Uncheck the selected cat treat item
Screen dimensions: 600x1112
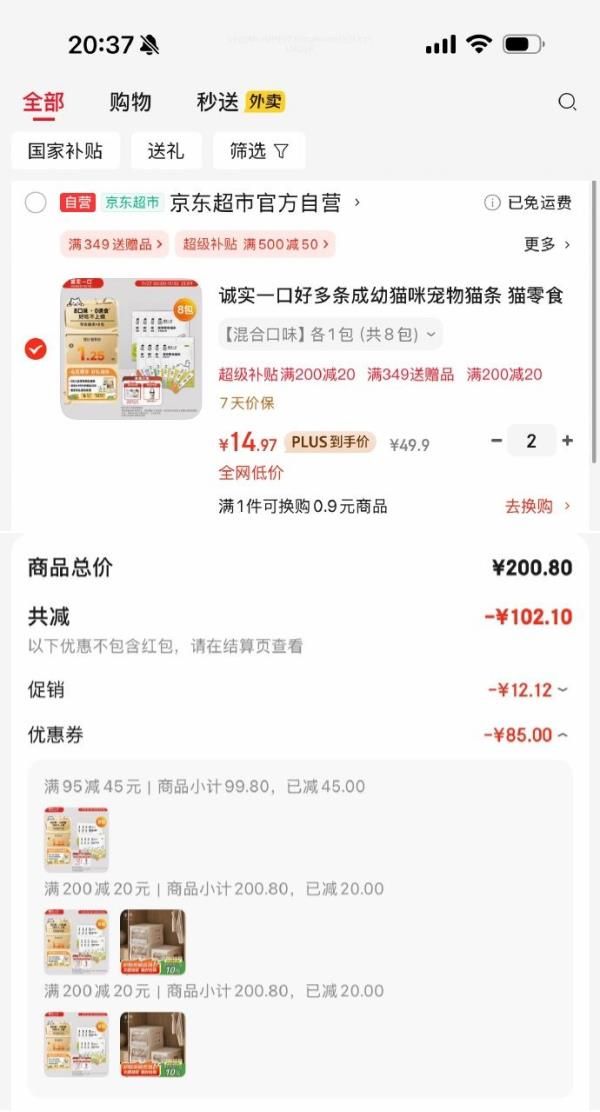36,349
